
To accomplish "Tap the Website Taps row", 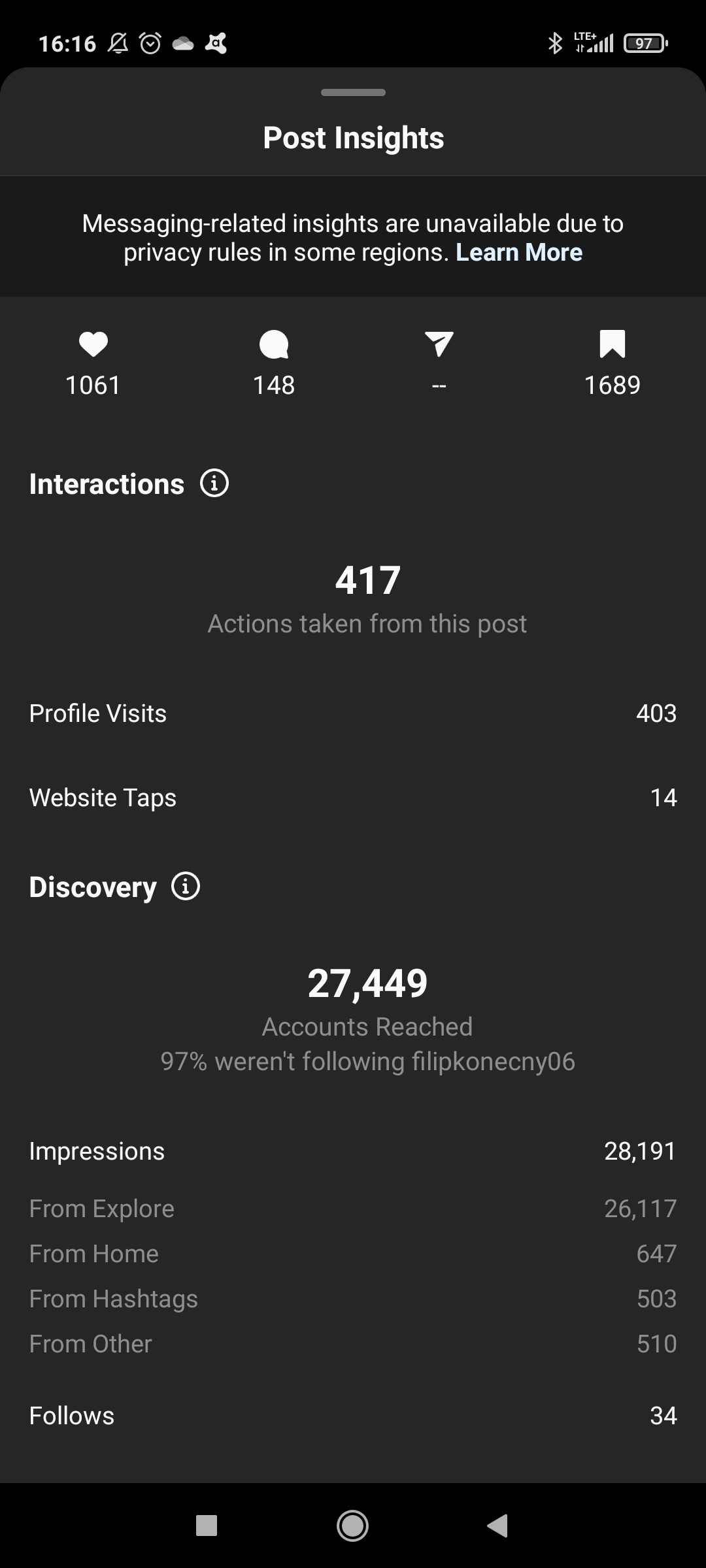I will coord(353,797).
